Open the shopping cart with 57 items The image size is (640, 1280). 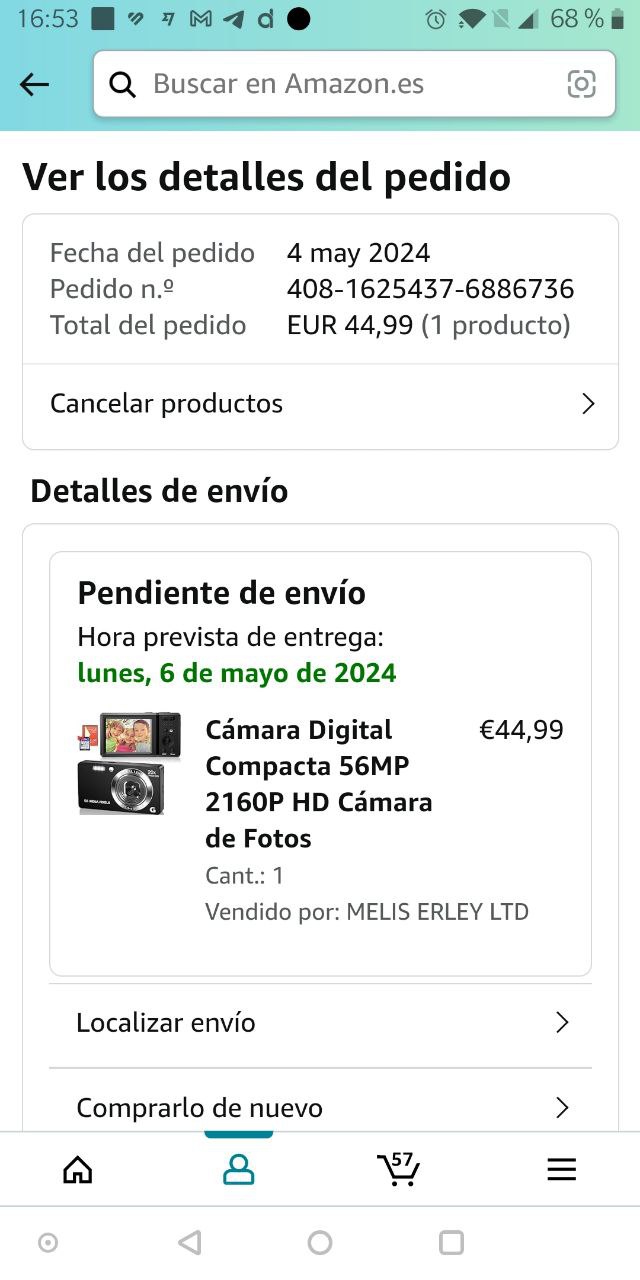[398, 1168]
